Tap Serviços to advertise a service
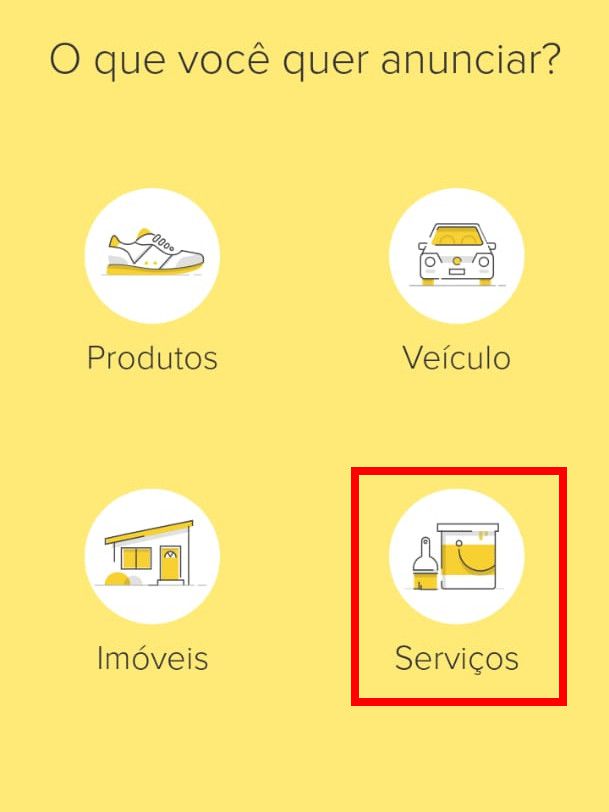The image size is (609, 812). coord(456,557)
